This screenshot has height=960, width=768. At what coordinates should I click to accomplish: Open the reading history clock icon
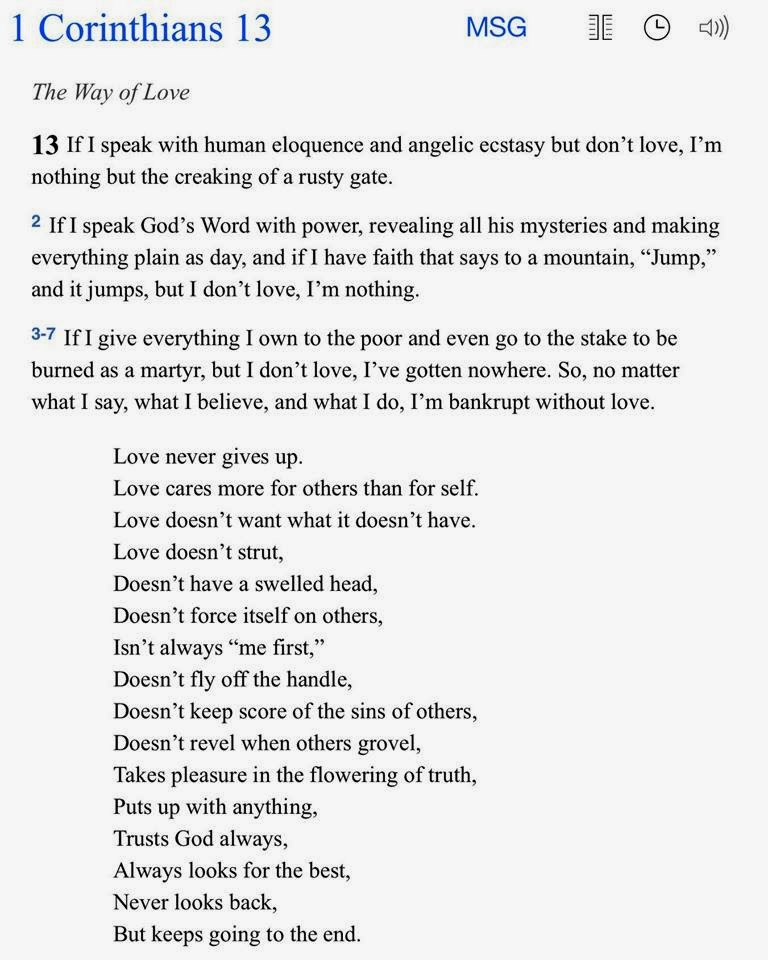point(657,28)
